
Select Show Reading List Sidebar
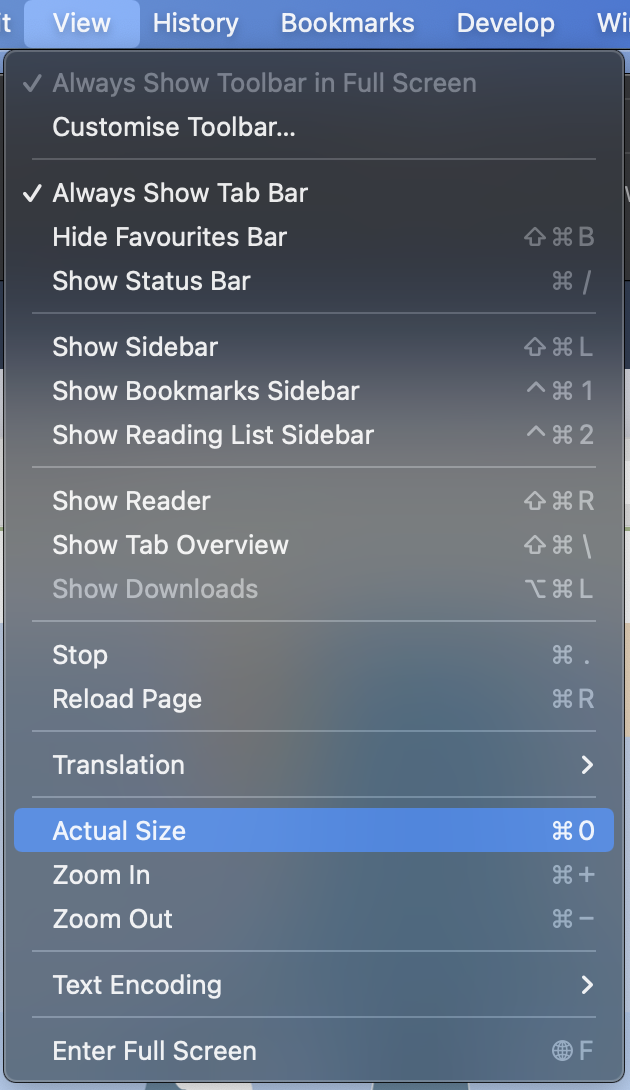(x=314, y=434)
